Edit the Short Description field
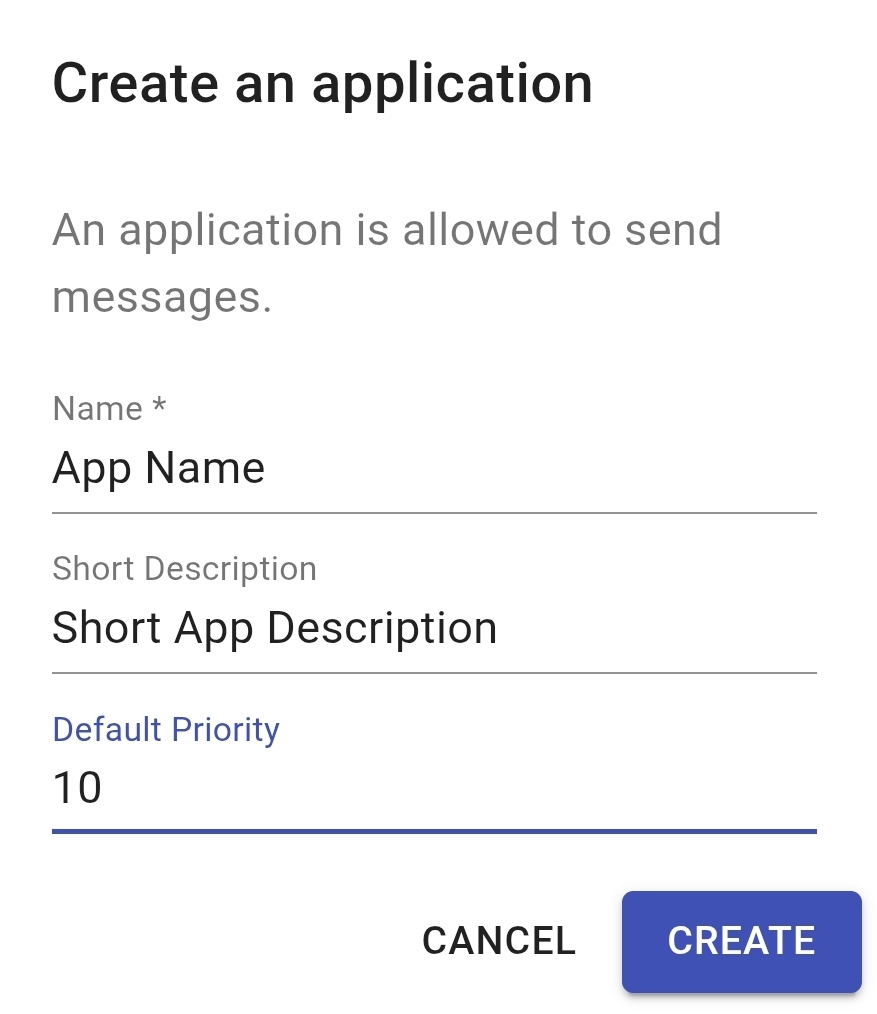The height and width of the screenshot is (1014, 877). pyautogui.click(x=433, y=628)
